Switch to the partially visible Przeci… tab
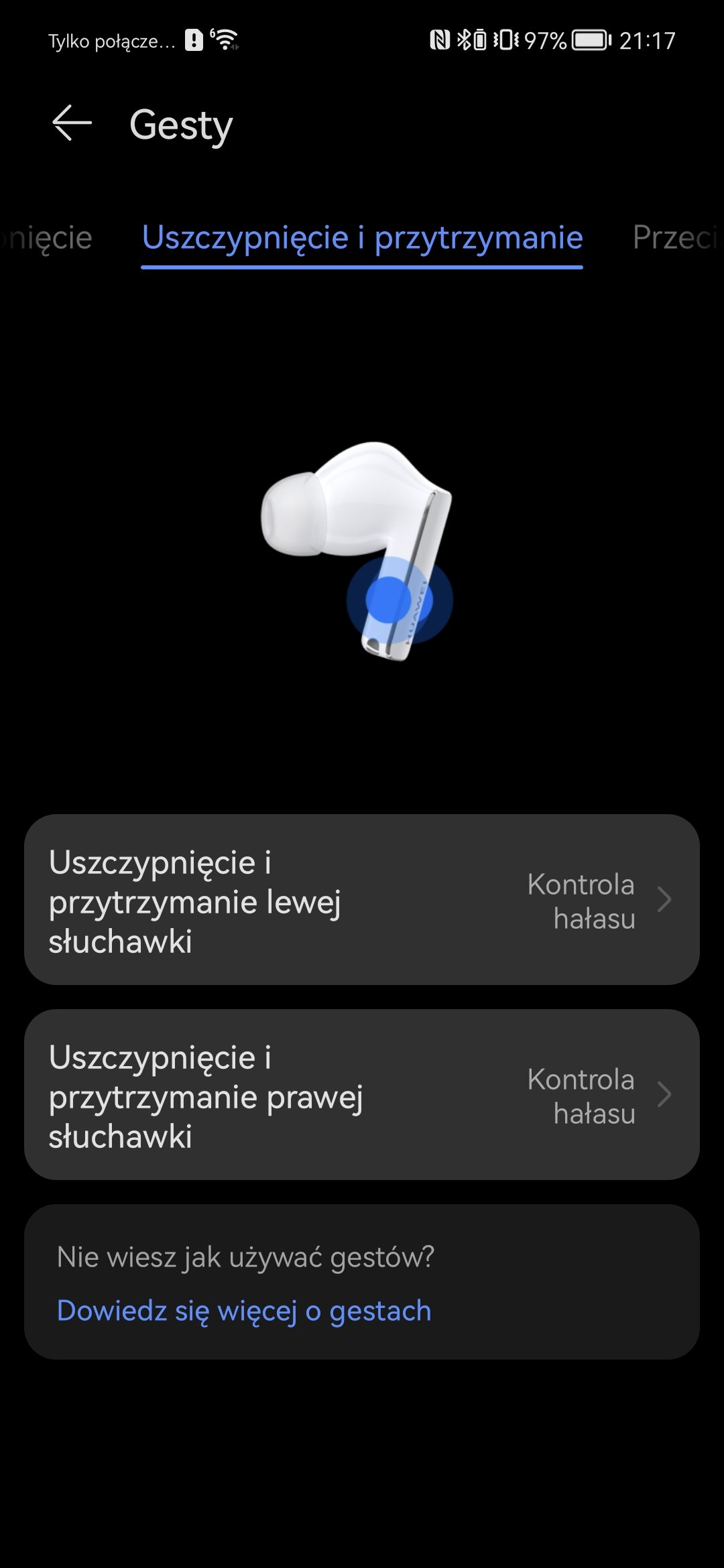The width and height of the screenshot is (724, 1568). pos(676,238)
